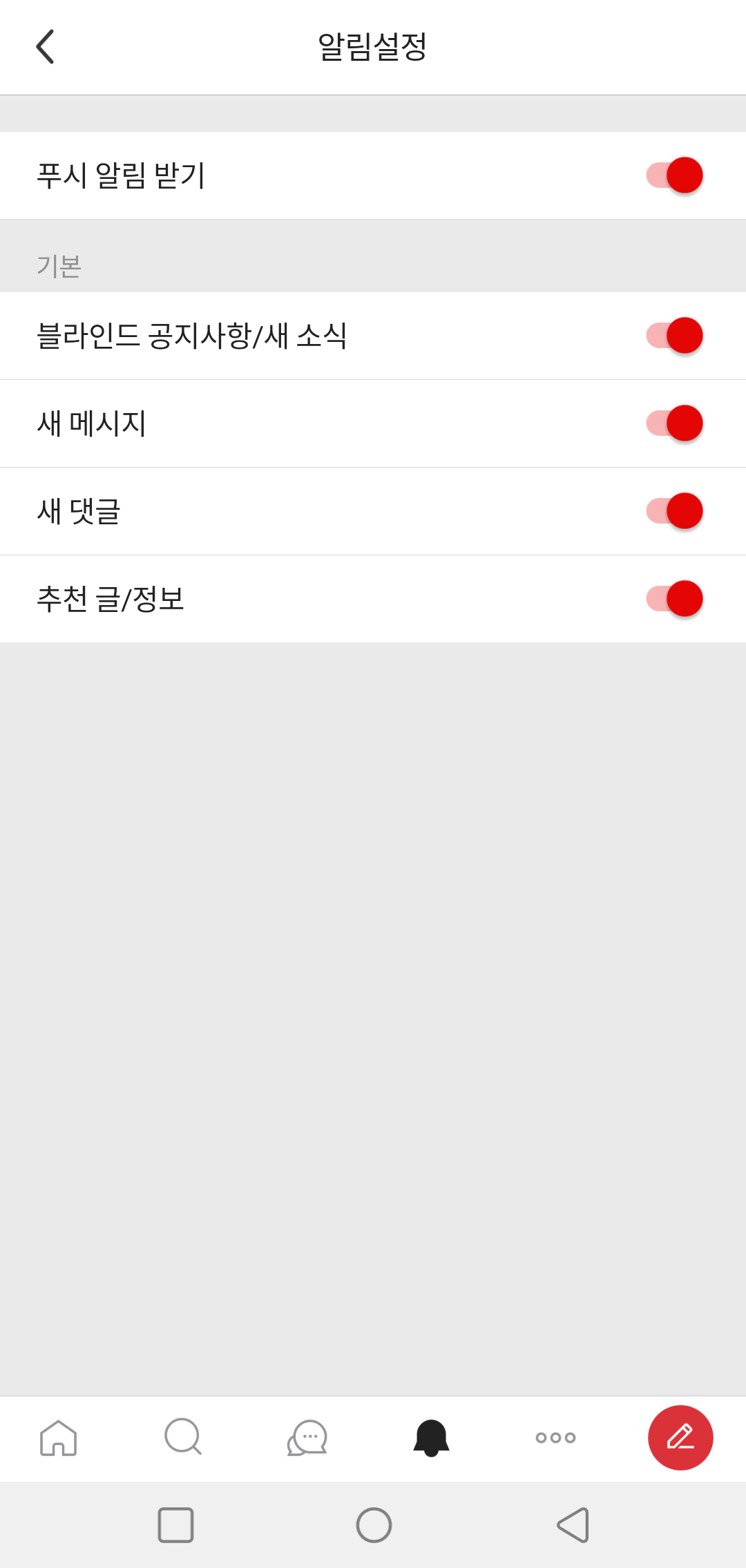Disable 새 댓글 notification switch
This screenshot has height=1568, width=746.
click(x=673, y=510)
